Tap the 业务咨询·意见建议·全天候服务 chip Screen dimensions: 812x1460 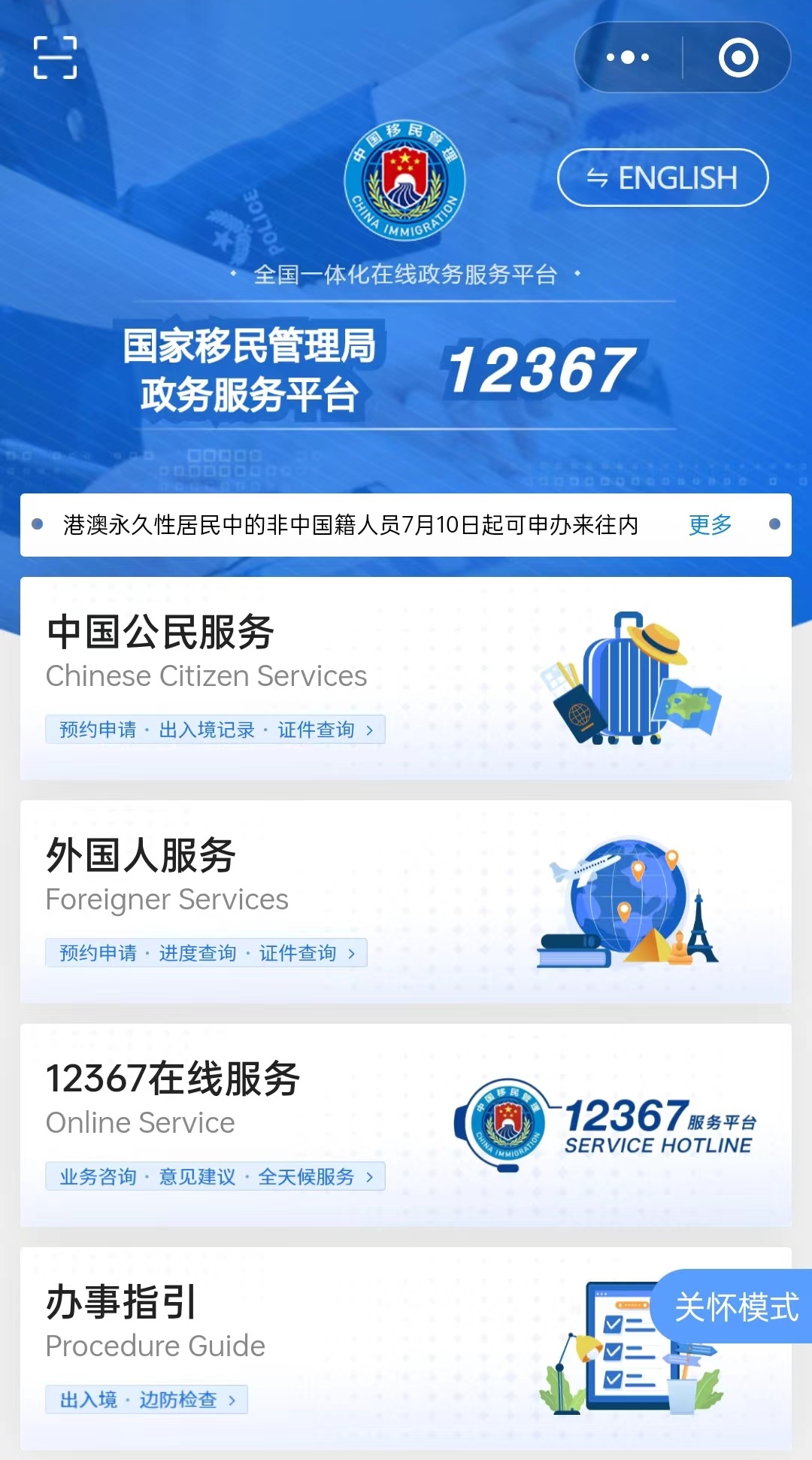coord(215,1176)
